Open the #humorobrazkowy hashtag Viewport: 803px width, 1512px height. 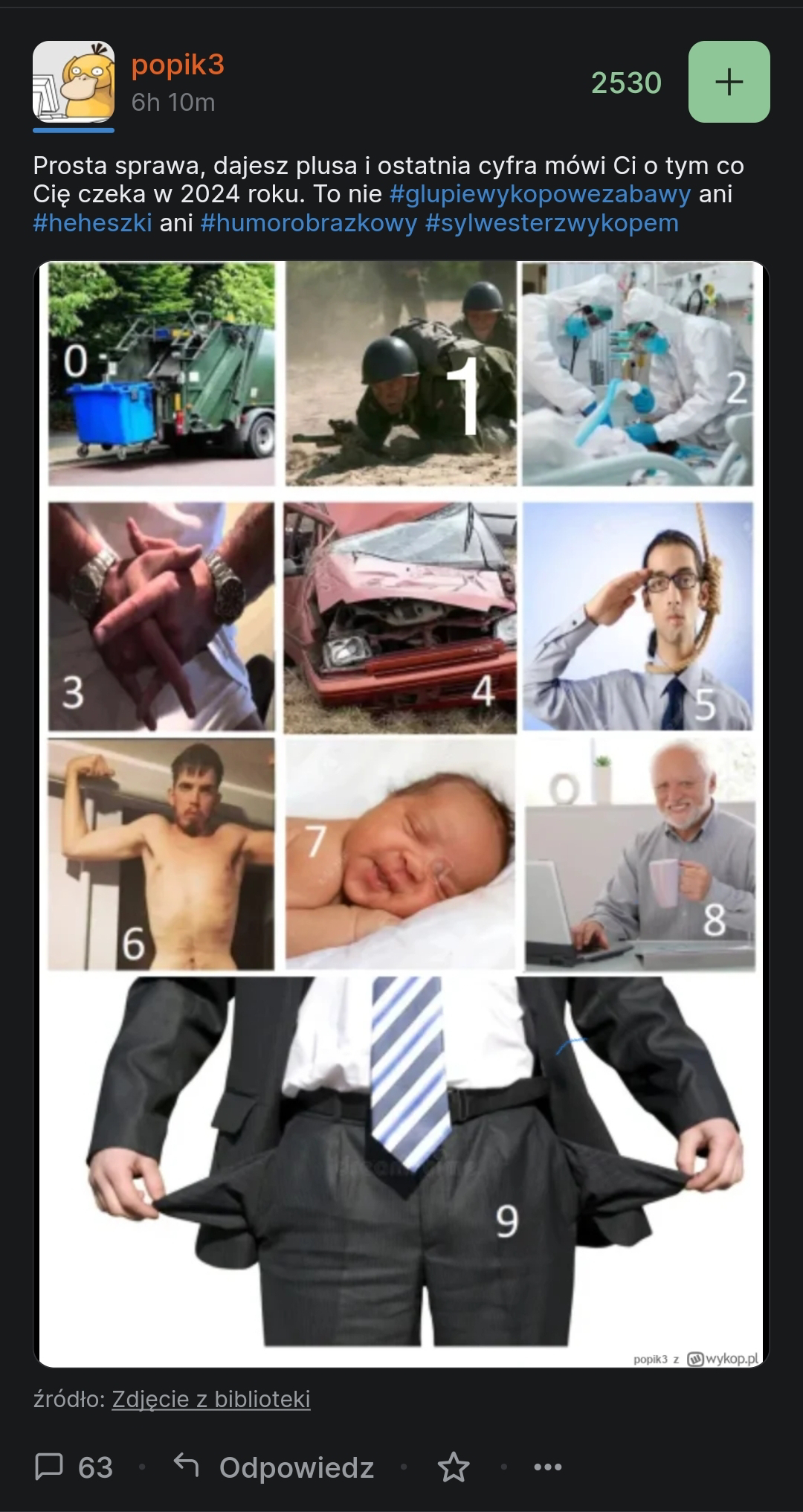coord(309,222)
